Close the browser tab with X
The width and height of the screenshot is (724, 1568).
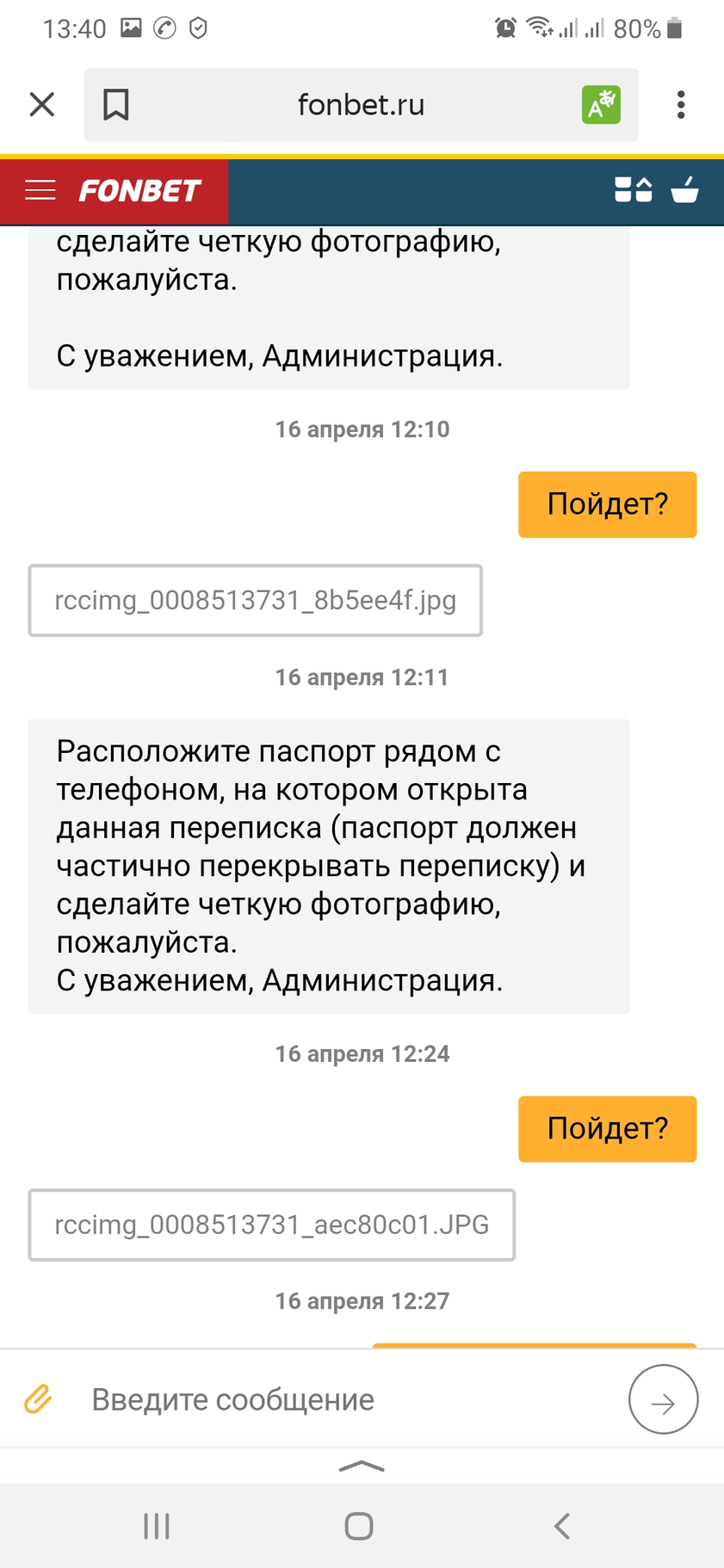(42, 105)
